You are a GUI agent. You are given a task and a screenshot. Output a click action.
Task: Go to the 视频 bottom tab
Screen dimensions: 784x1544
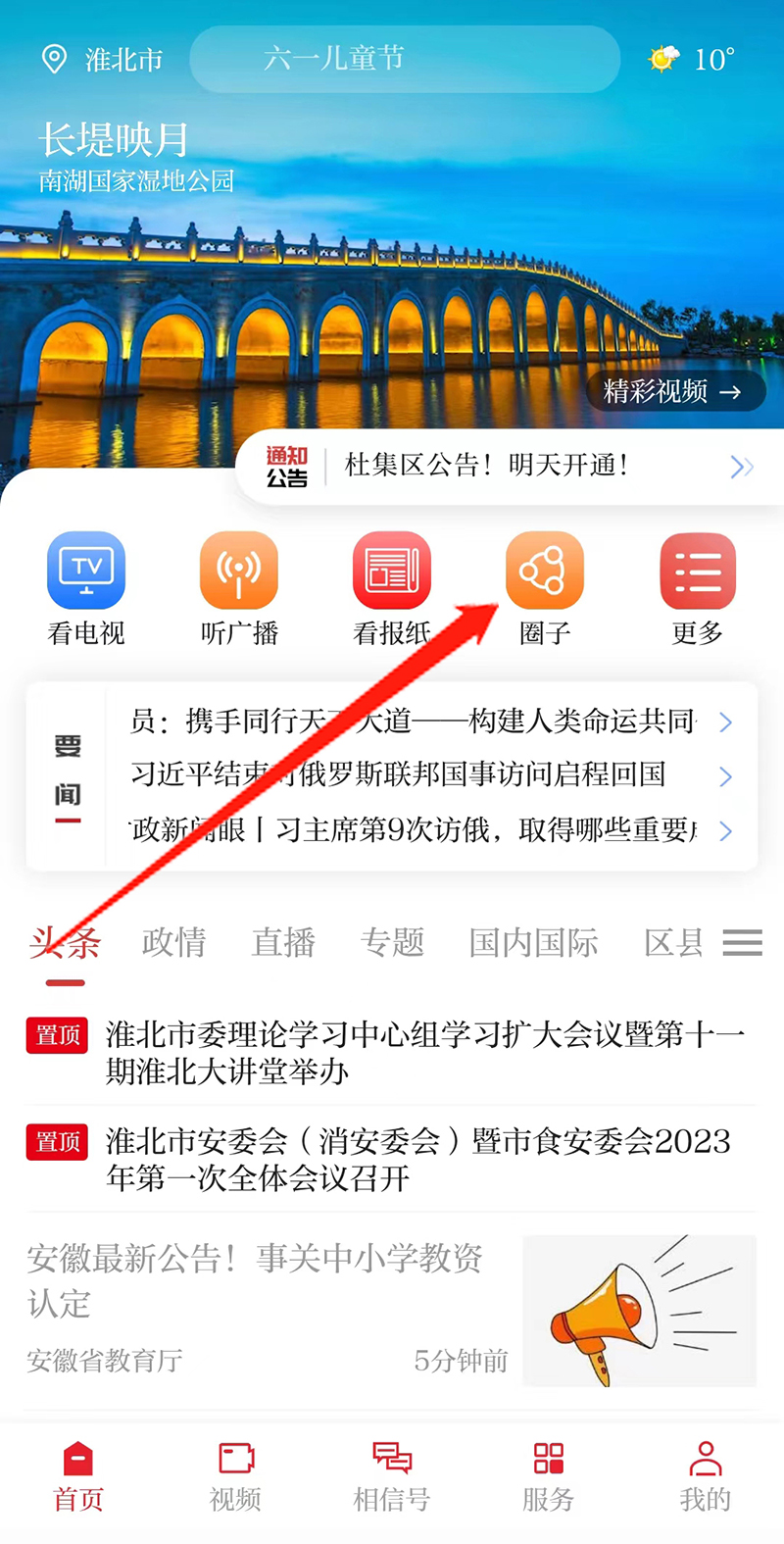tap(235, 1475)
